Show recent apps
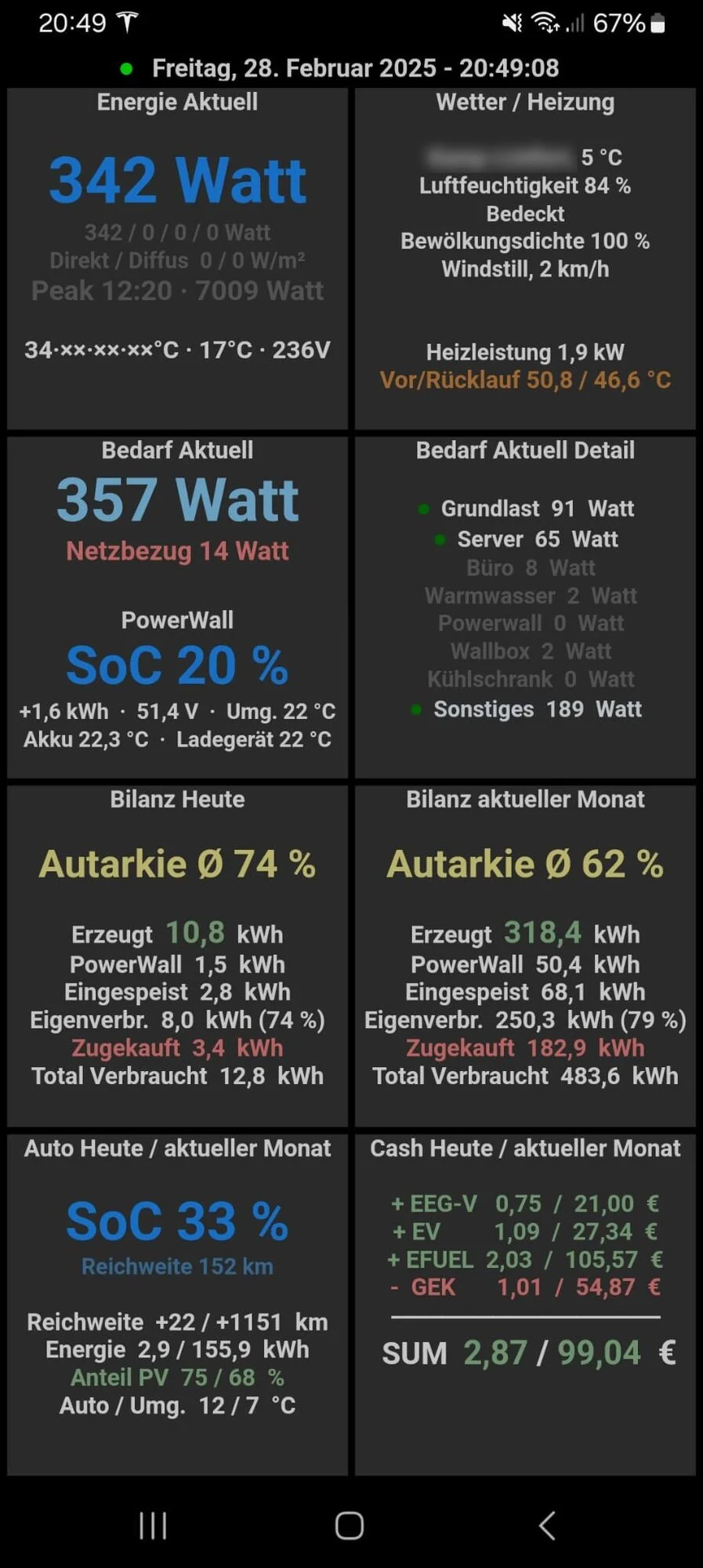703x1568 pixels. click(x=153, y=1526)
